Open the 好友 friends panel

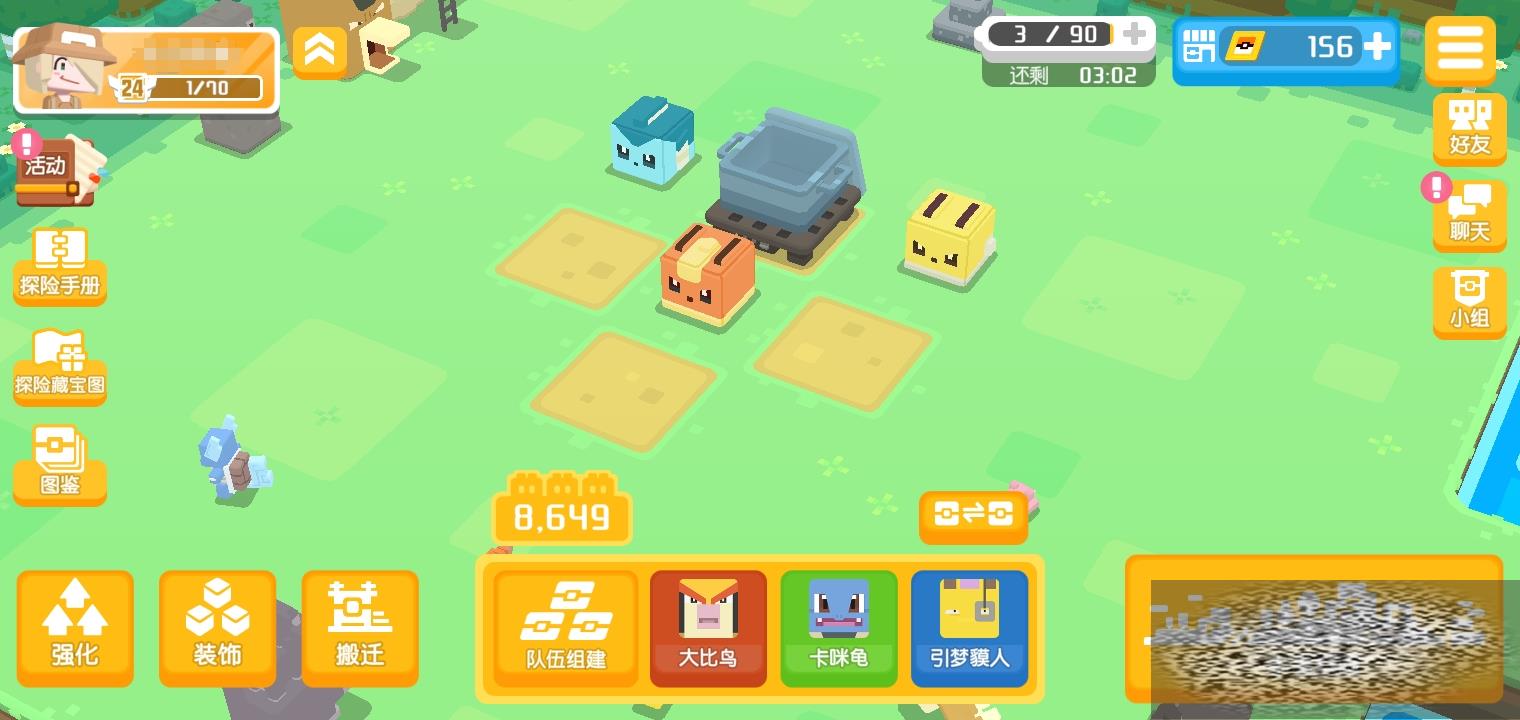point(1469,127)
